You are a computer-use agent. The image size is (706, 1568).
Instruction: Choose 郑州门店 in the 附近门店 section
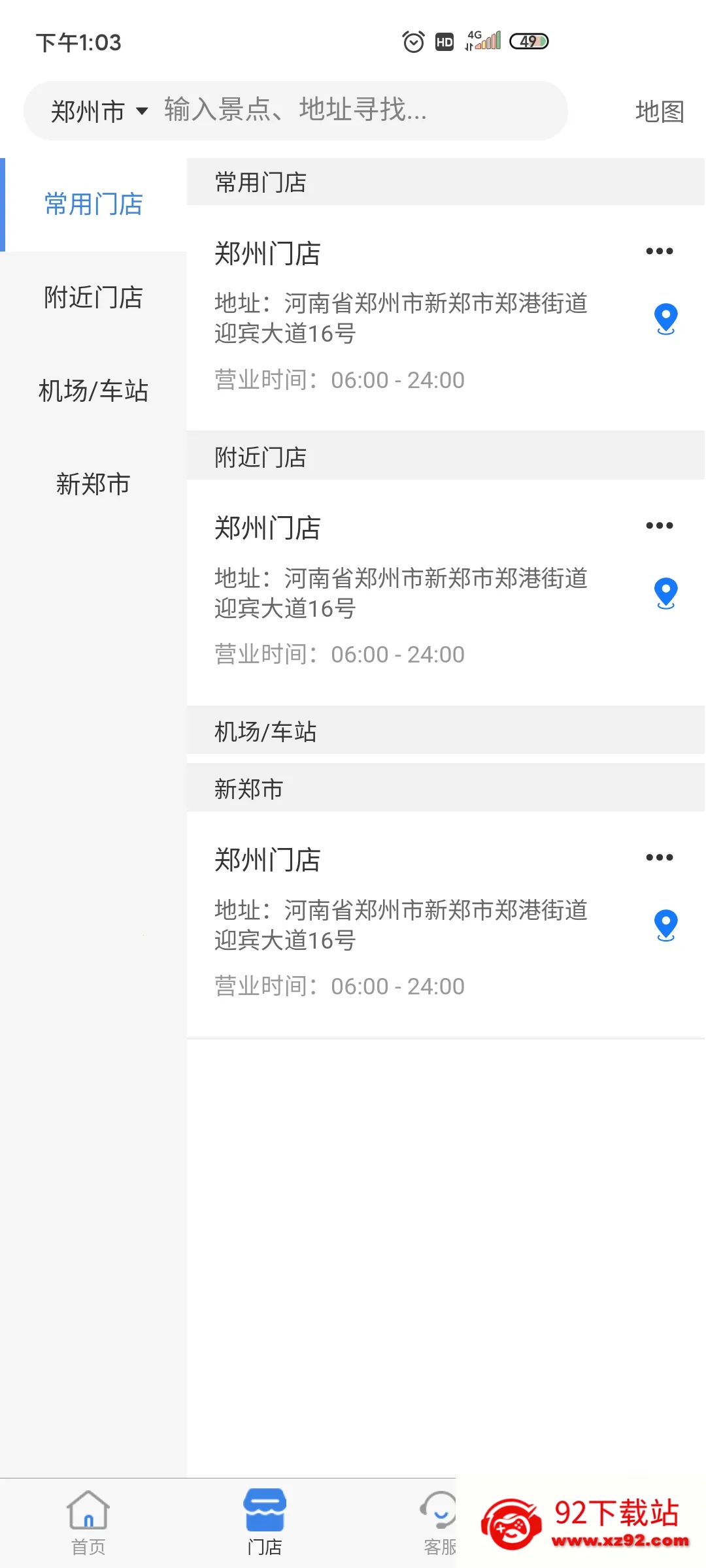[446, 592]
